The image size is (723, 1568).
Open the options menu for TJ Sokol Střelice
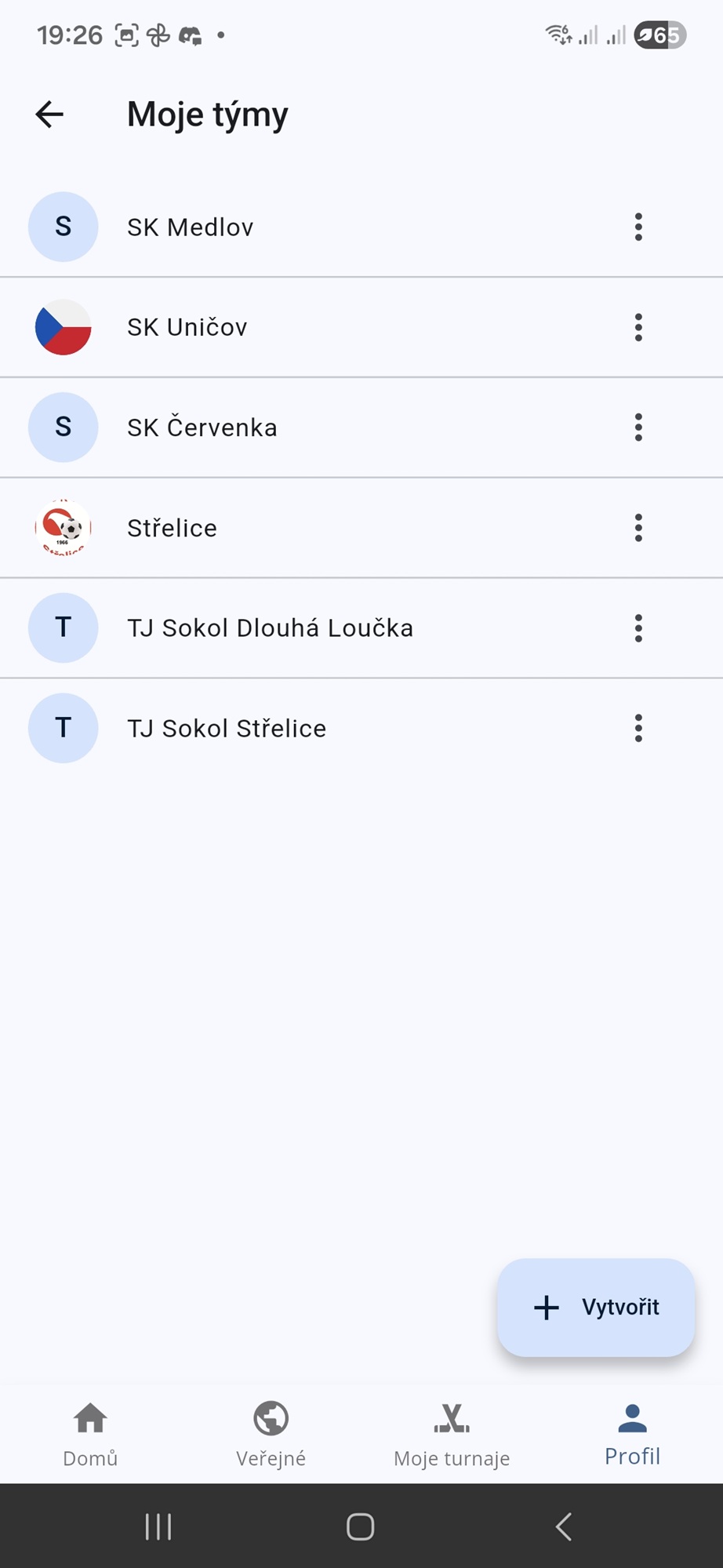[638, 728]
